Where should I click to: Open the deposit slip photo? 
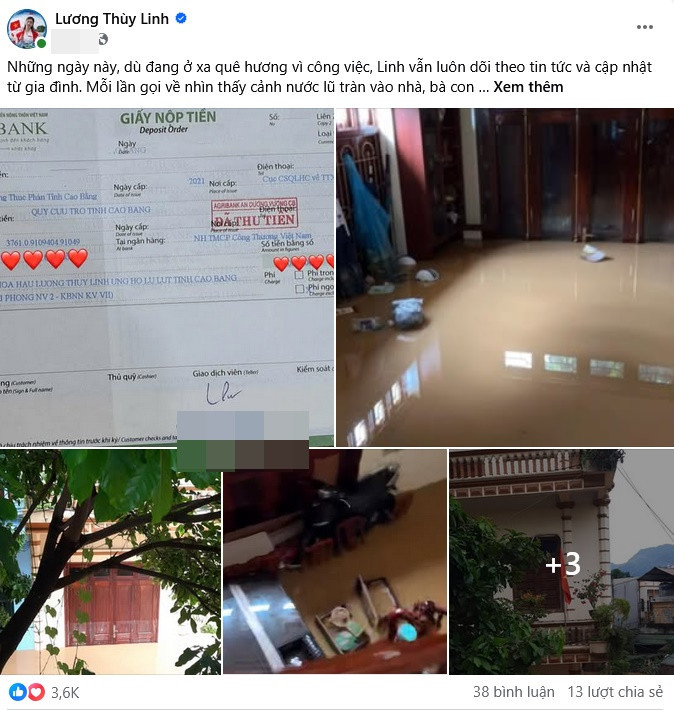[166, 276]
